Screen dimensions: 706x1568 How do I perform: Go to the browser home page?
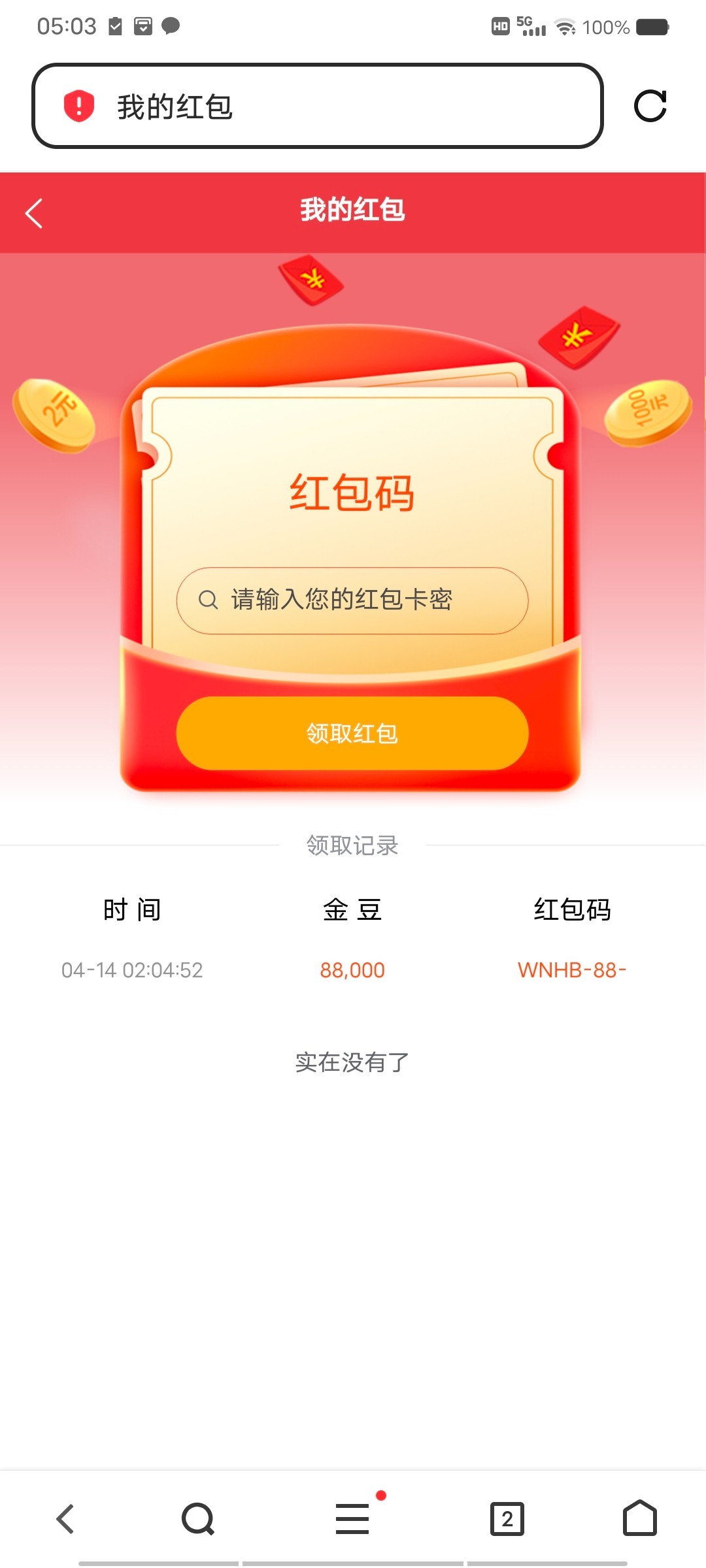(639, 1518)
